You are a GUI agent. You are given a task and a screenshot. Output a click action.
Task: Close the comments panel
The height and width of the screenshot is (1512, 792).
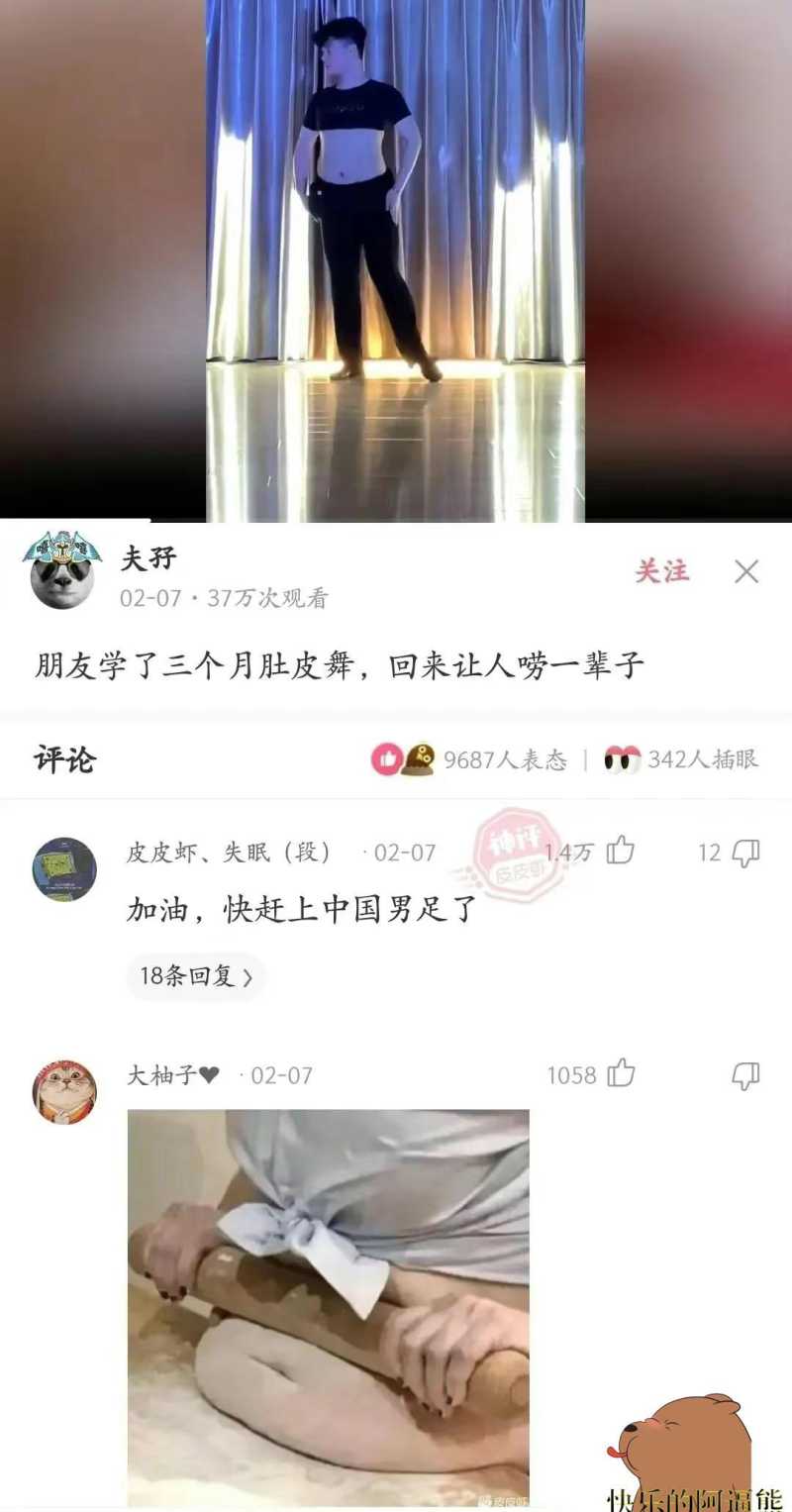point(746,571)
